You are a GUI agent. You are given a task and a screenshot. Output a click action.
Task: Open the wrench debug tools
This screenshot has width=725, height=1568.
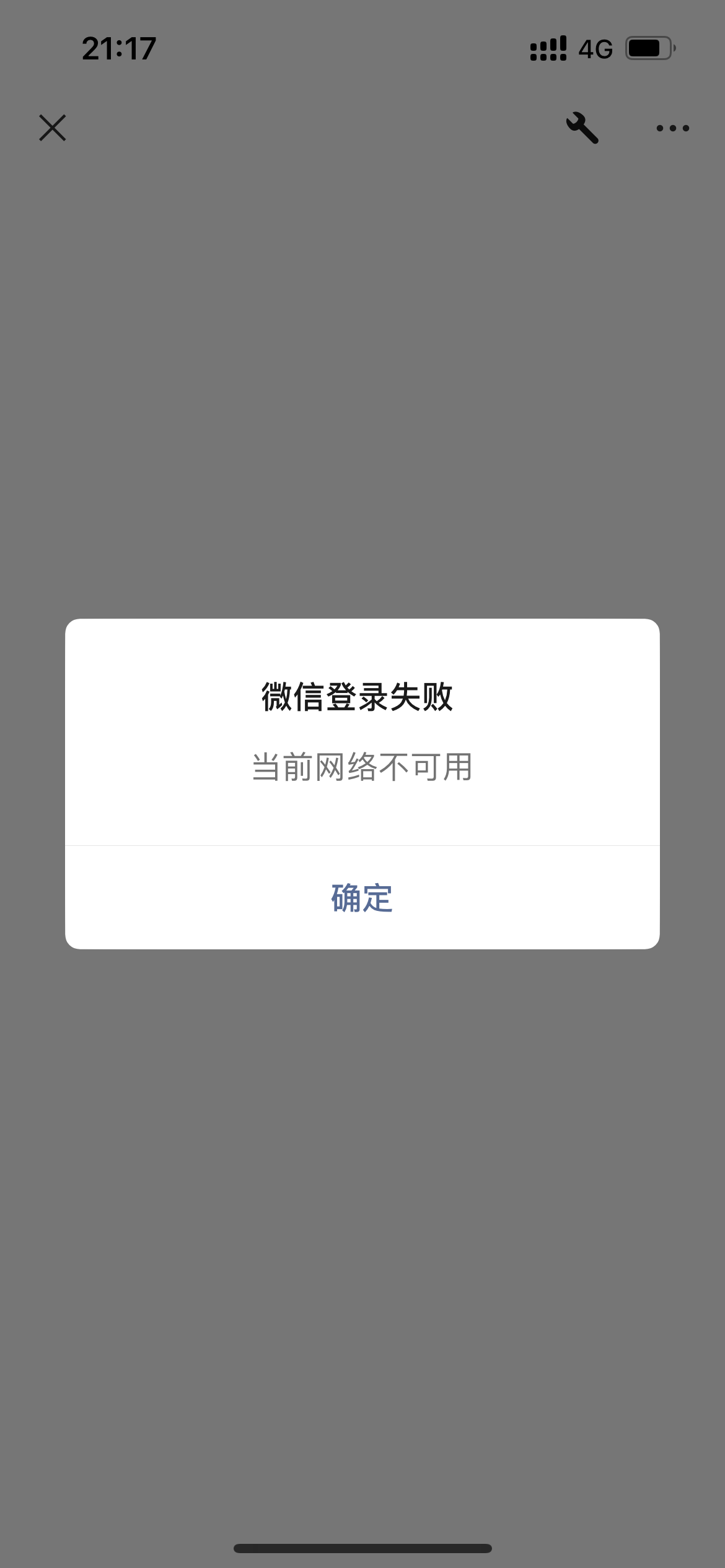(x=582, y=128)
